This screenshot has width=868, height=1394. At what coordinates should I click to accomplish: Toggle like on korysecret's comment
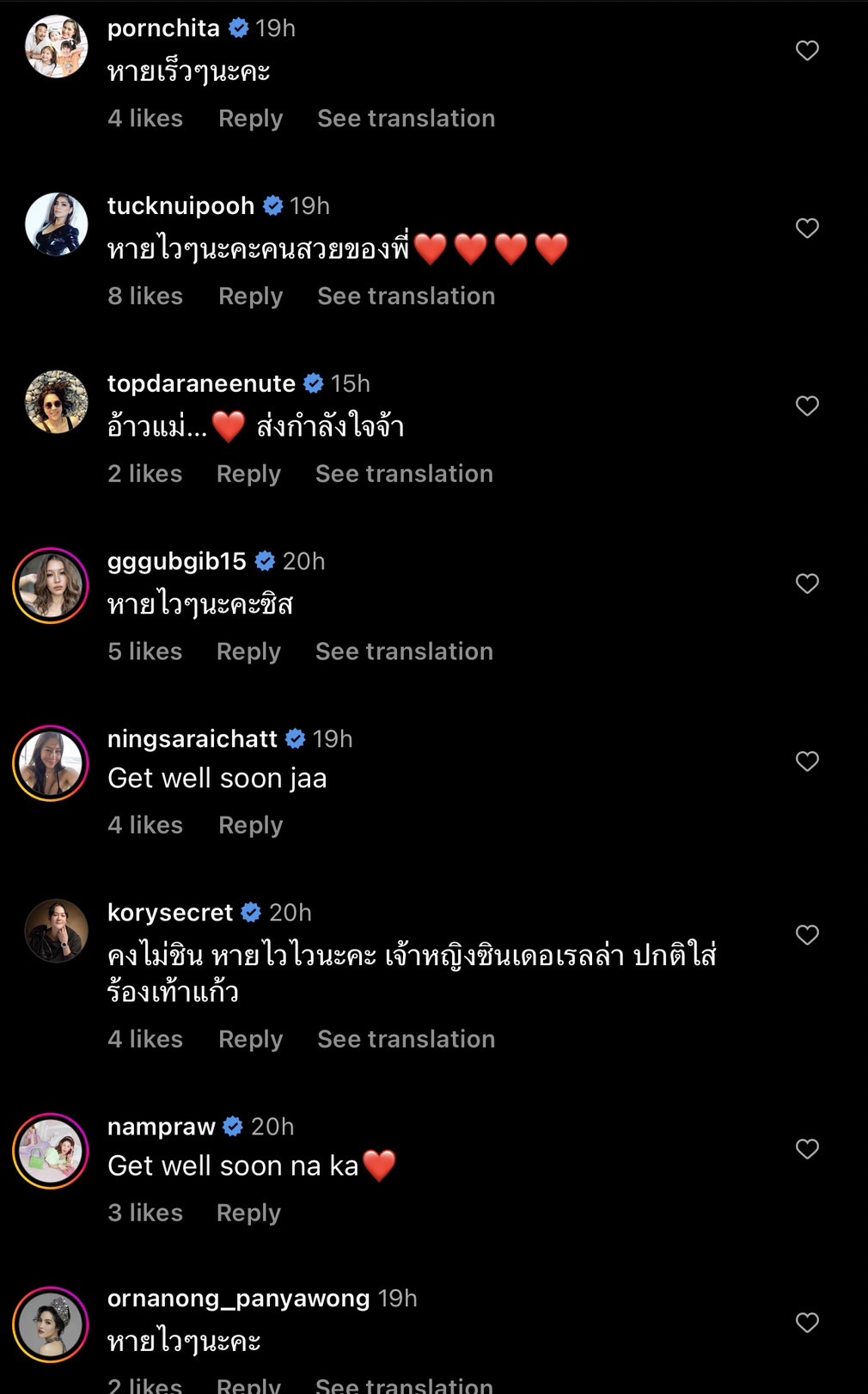pyautogui.click(x=806, y=934)
